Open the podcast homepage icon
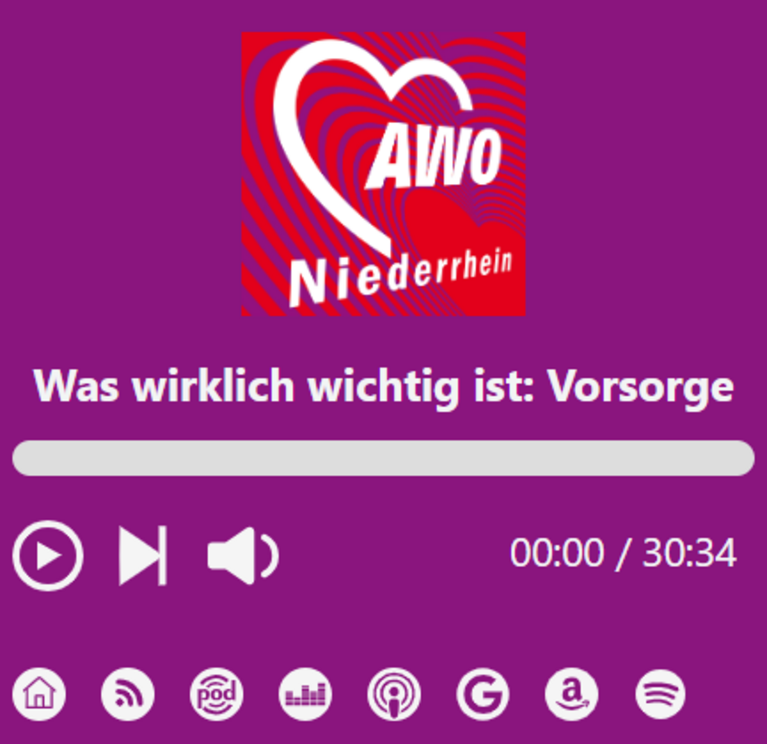Viewport: 767px width, 744px height. (39, 693)
